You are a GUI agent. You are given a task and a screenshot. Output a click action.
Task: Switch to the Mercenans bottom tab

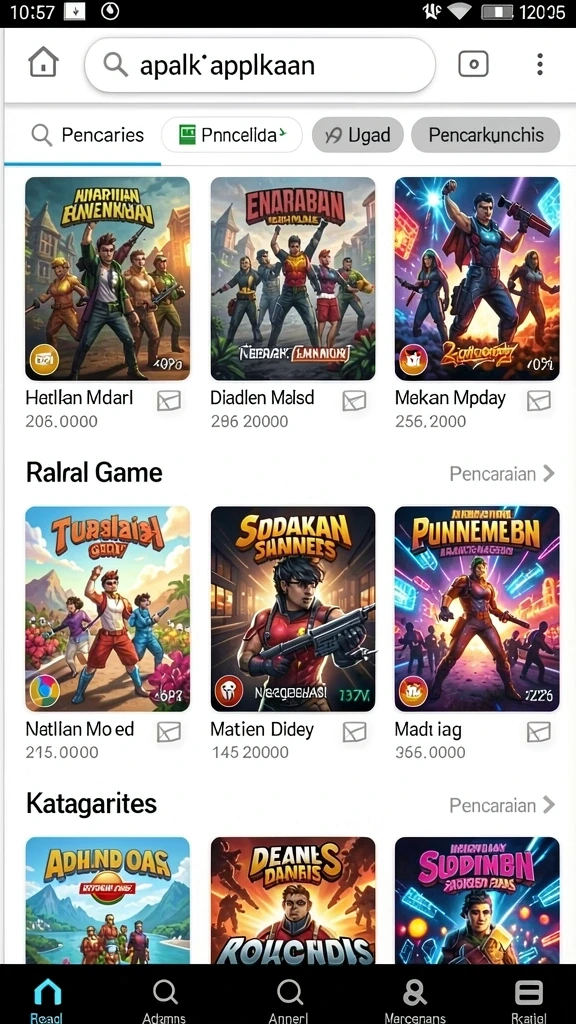coord(415,999)
